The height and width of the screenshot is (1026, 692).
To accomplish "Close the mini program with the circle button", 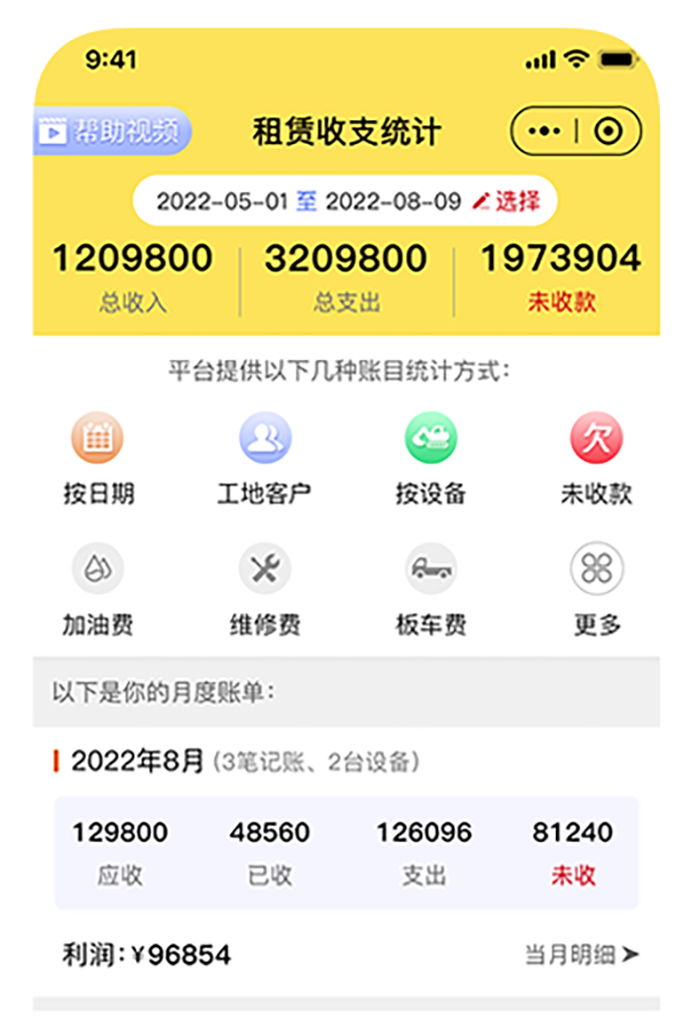I will [x=607, y=131].
